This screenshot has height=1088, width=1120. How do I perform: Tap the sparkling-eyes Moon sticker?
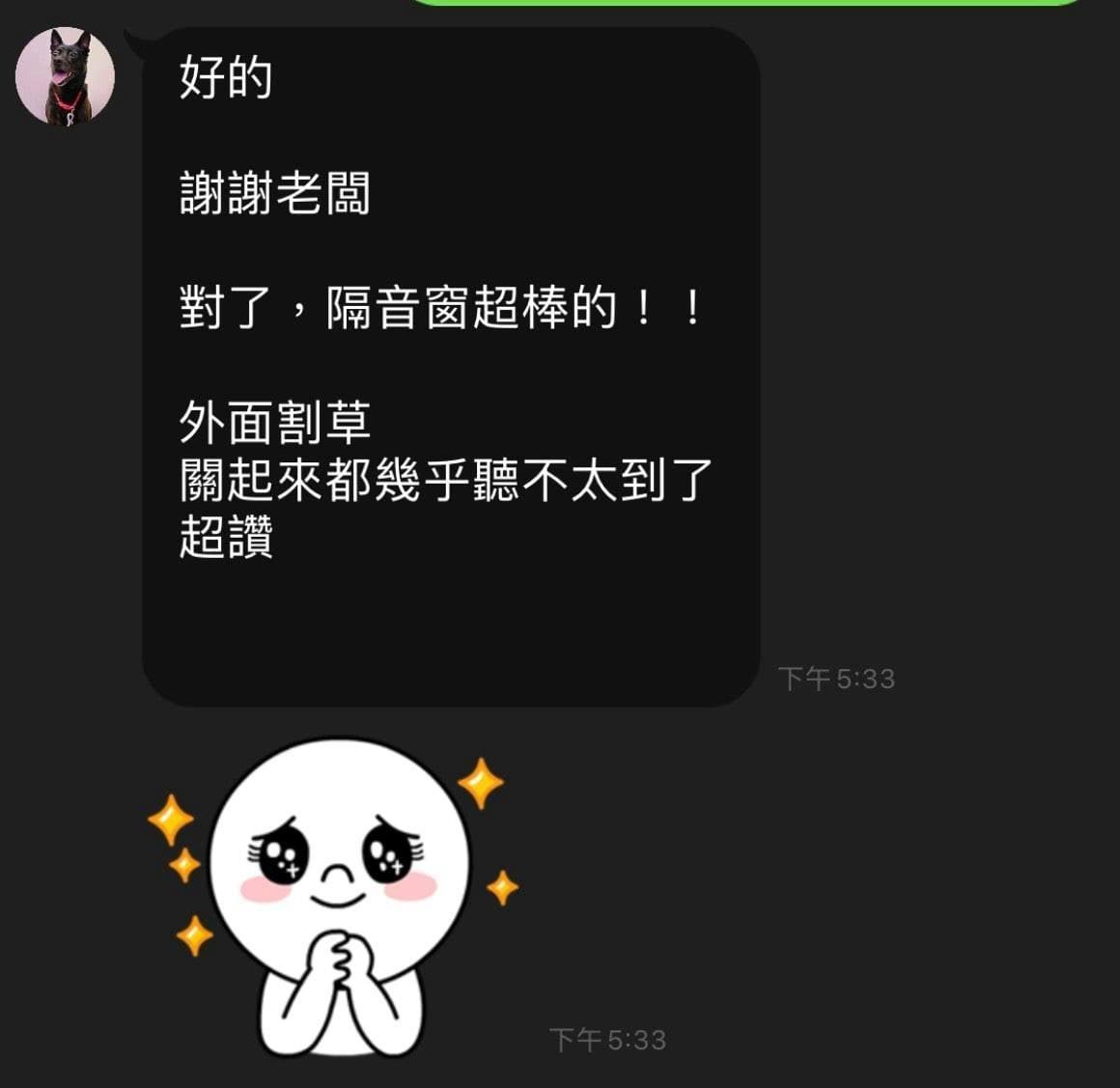tap(338, 893)
